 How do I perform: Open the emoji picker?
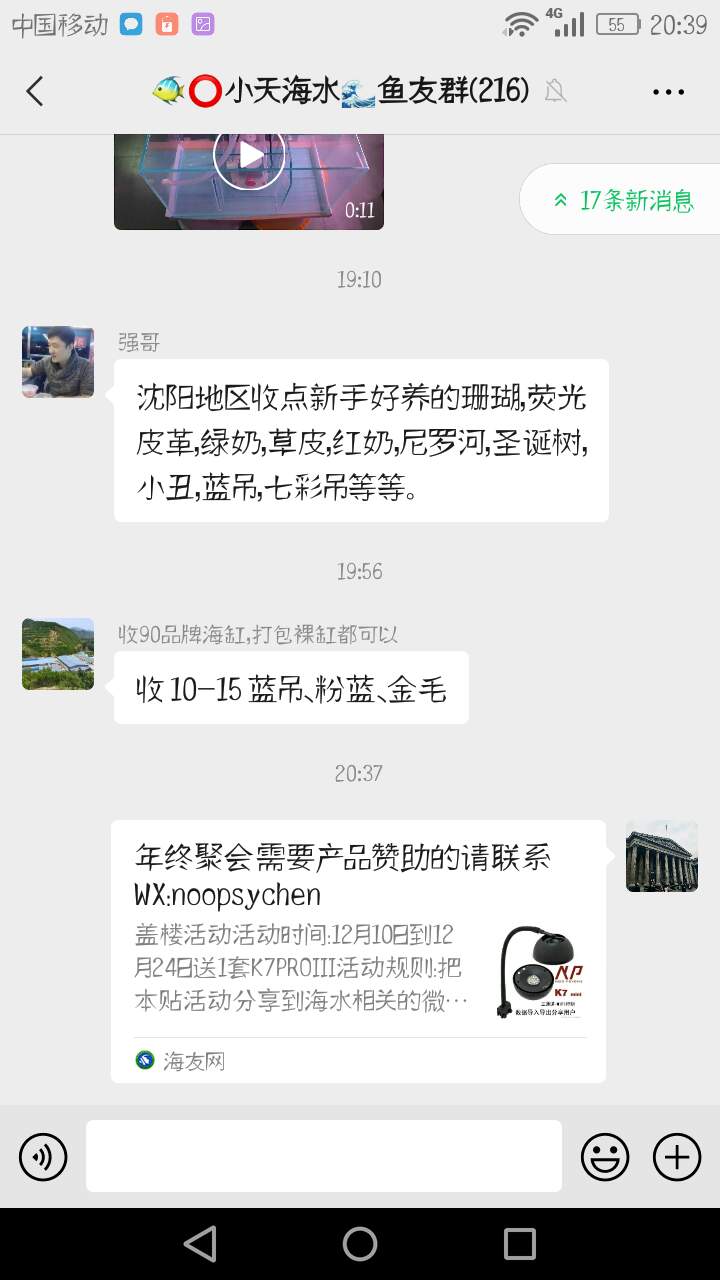coord(605,1158)
